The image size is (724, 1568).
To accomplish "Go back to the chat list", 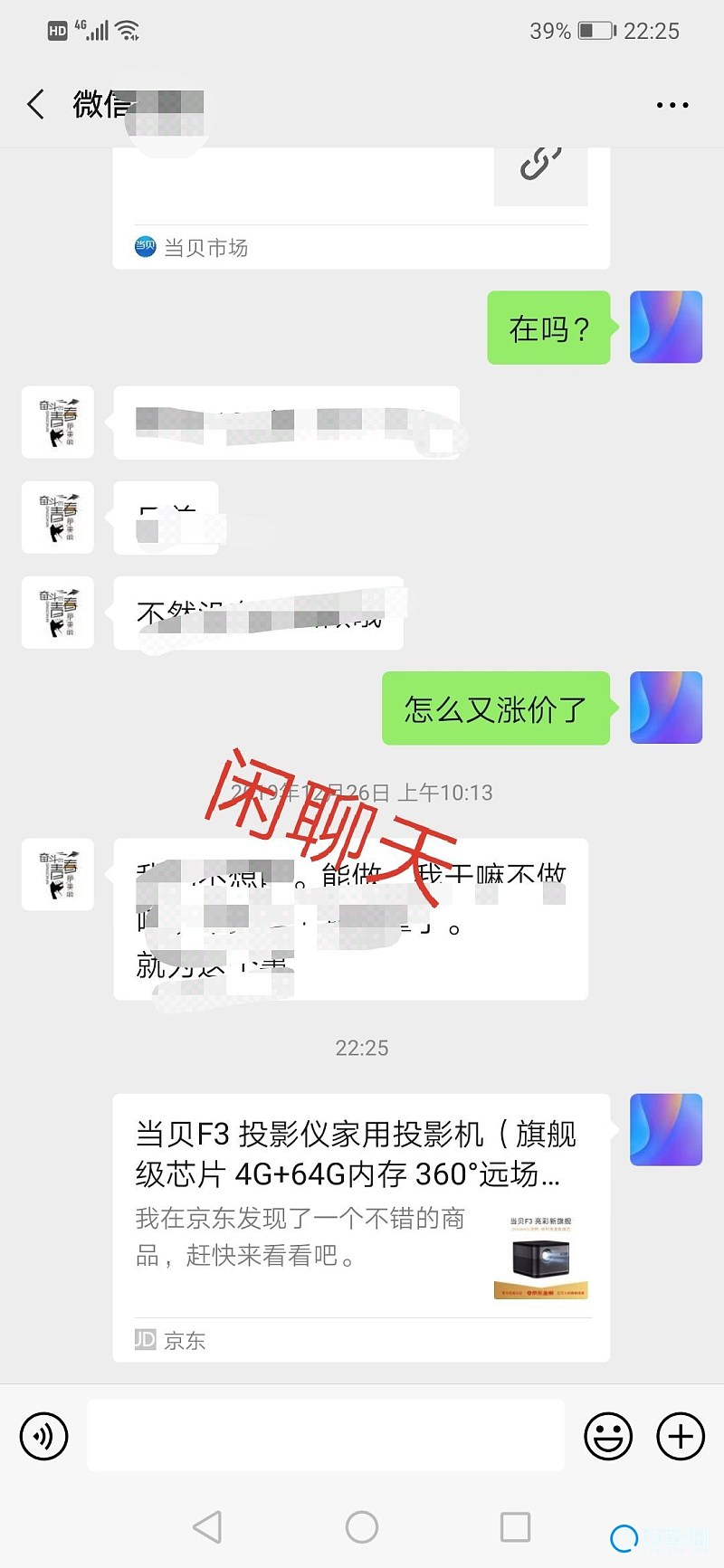I will point(36,105).
